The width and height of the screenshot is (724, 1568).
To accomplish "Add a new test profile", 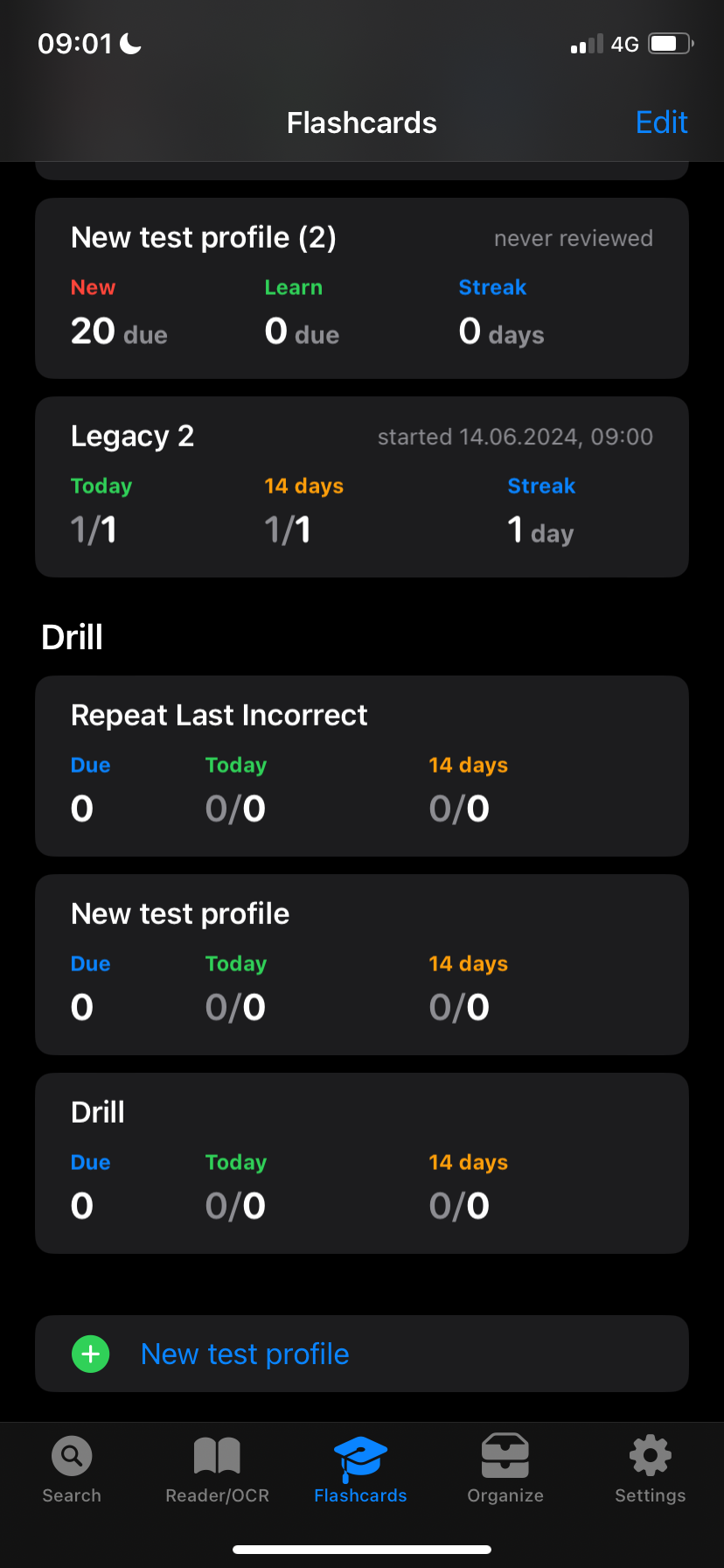I will pyautogui.click(x=362, y=1354).
